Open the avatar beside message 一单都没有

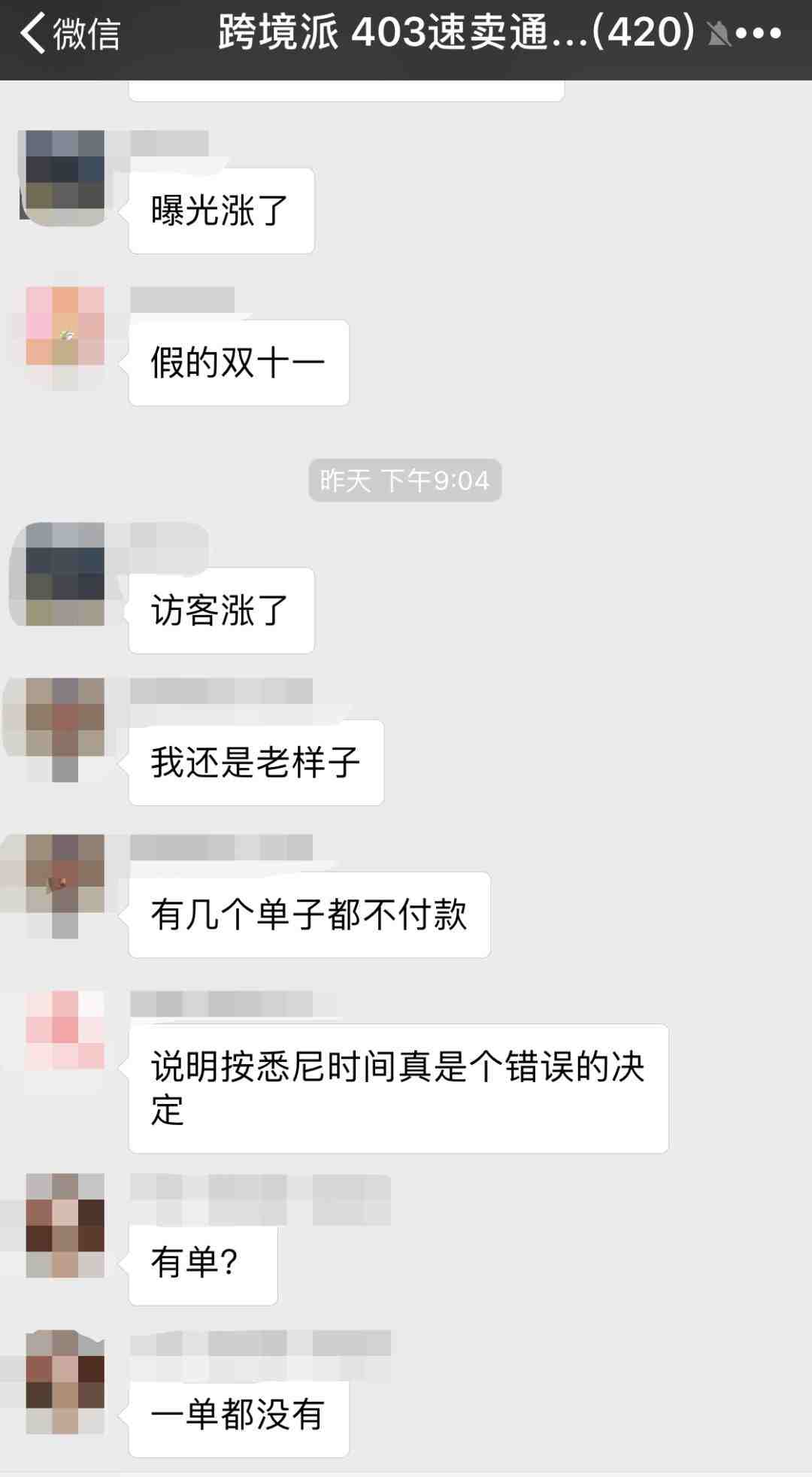65,1381
